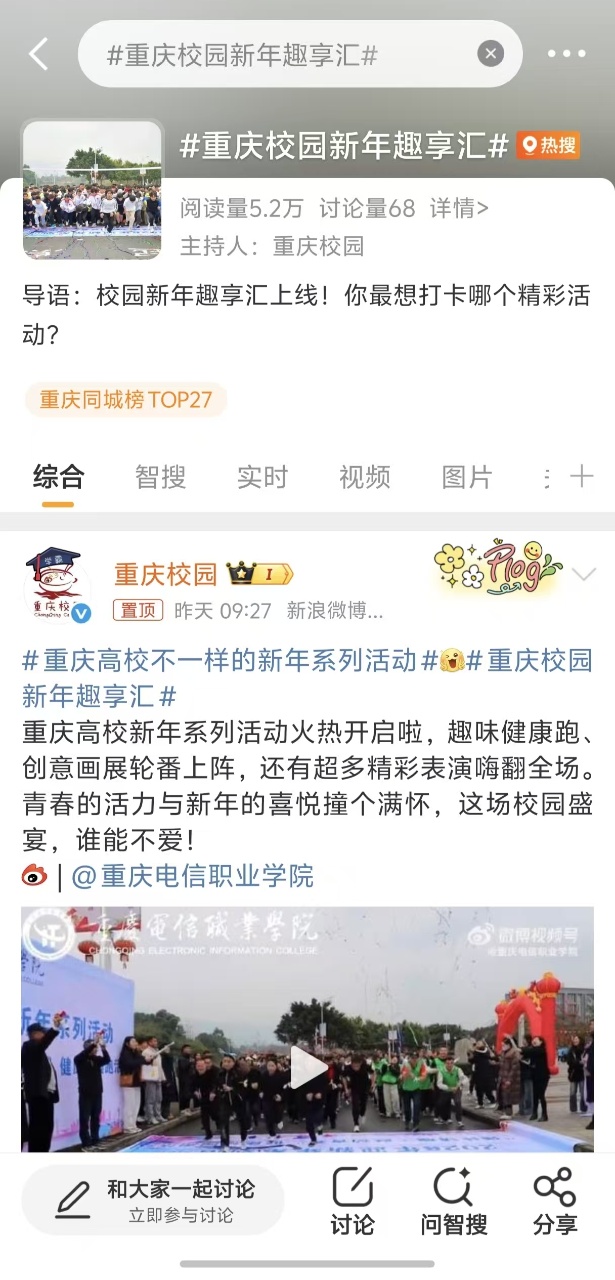Add a tab with the plus icon
Viewport: 615px width, 1280px height.
pos(582,477)
